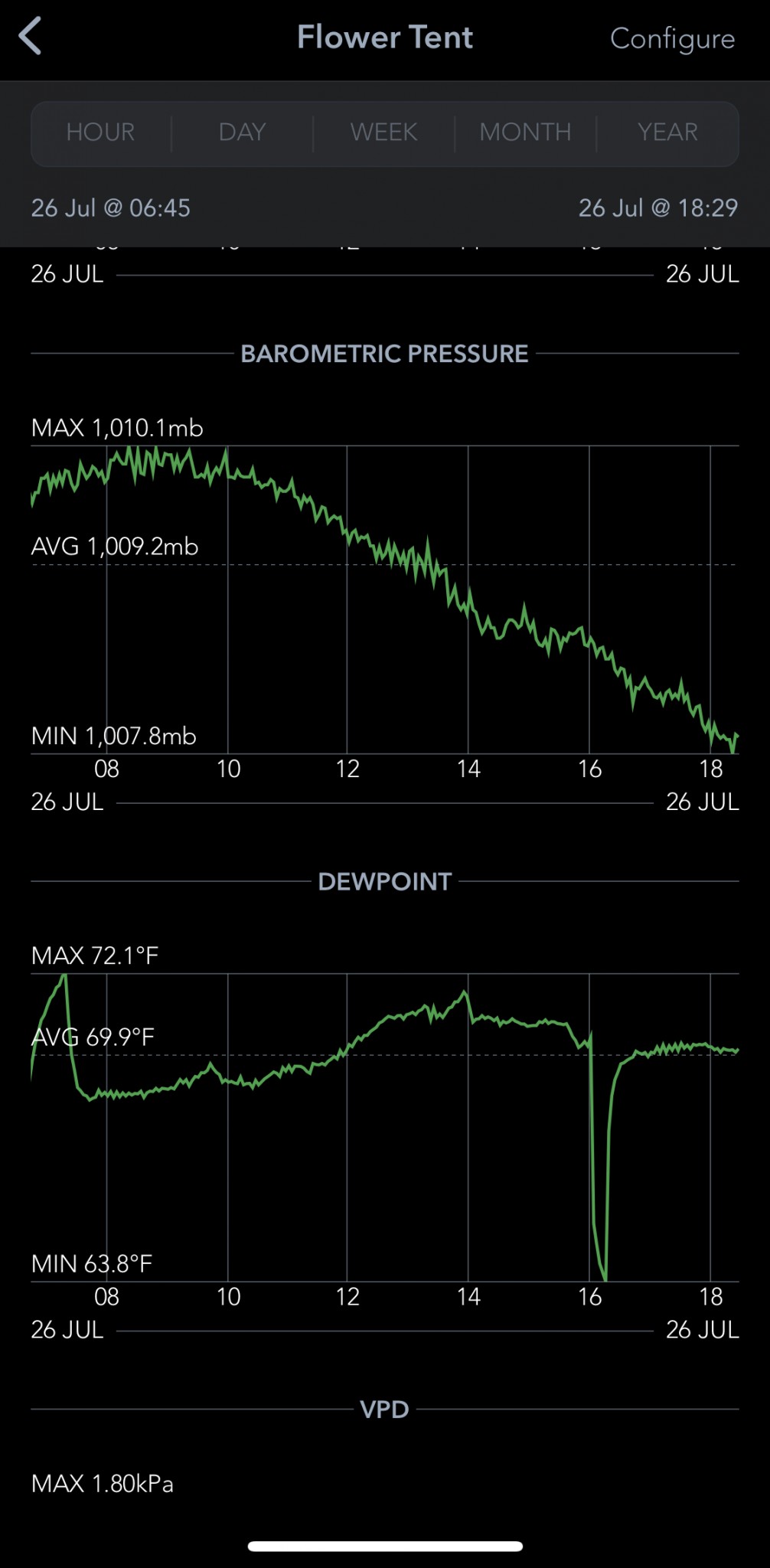Go back from Flower Tent screen
The height and width of the screenshot is (1568, 770).
[31, 37]
